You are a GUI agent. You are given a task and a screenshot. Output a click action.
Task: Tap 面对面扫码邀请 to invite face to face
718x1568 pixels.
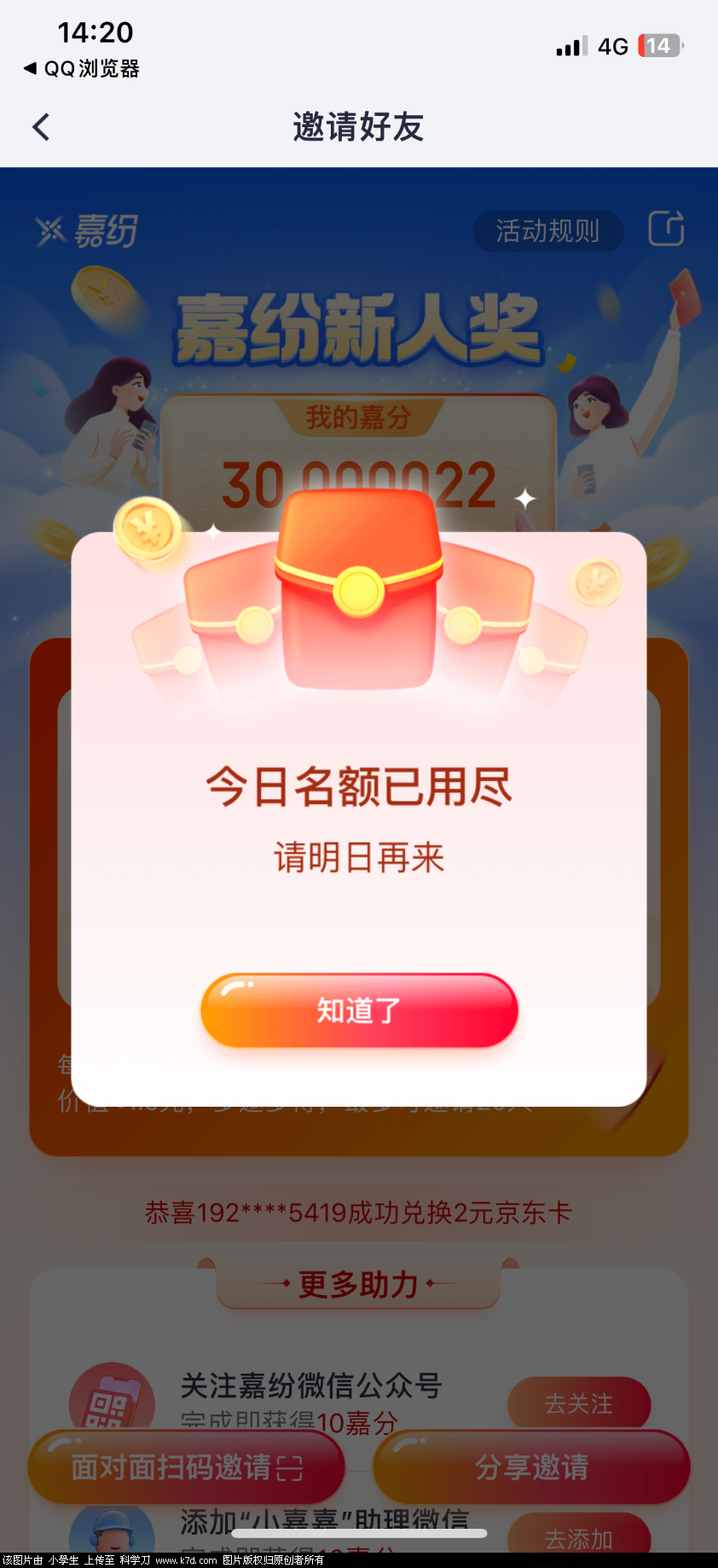186,1467
